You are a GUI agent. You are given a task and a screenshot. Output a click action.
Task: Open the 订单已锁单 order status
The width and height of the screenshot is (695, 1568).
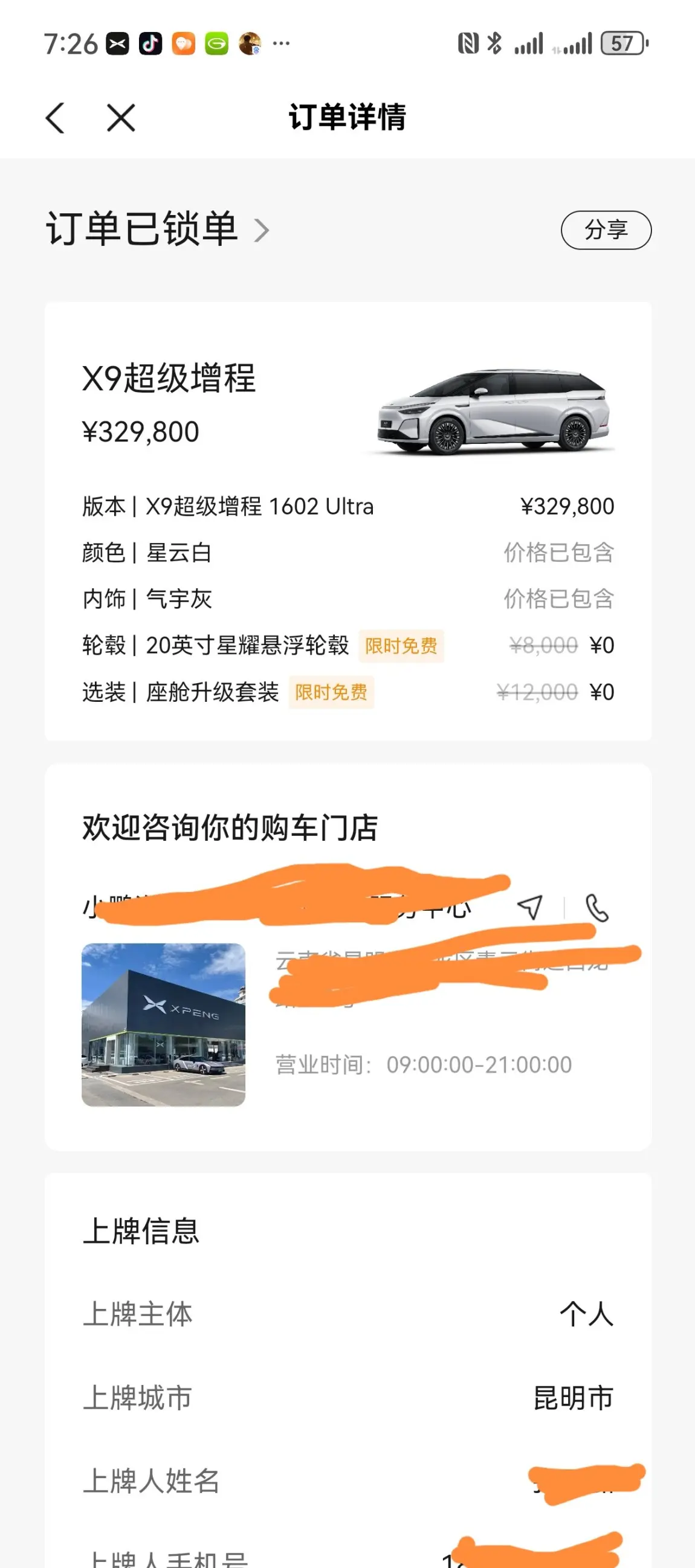click(x=157, y=230)
